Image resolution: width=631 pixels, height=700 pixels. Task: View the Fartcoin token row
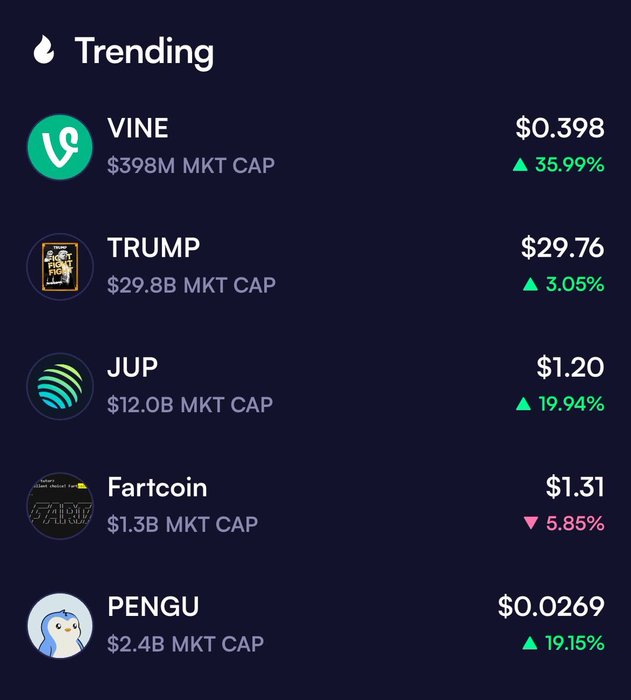click(x=315, y=506)
